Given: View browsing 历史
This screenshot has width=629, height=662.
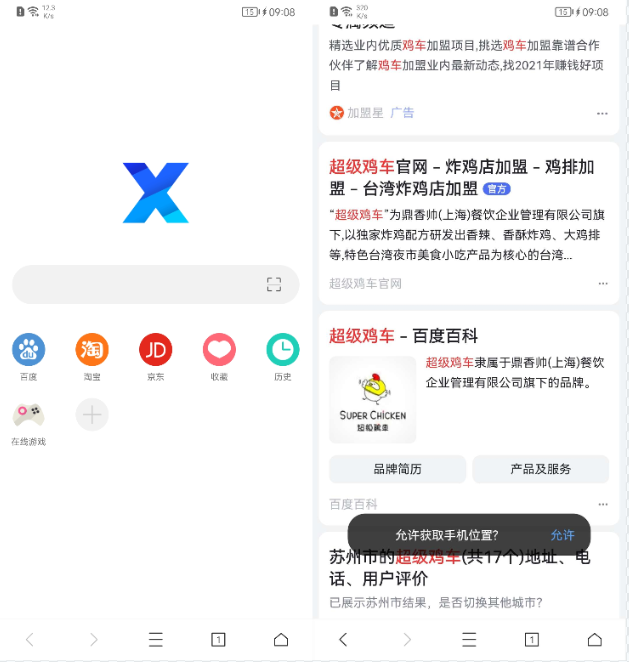Looking at the screenshot, I should coord(282,350).
